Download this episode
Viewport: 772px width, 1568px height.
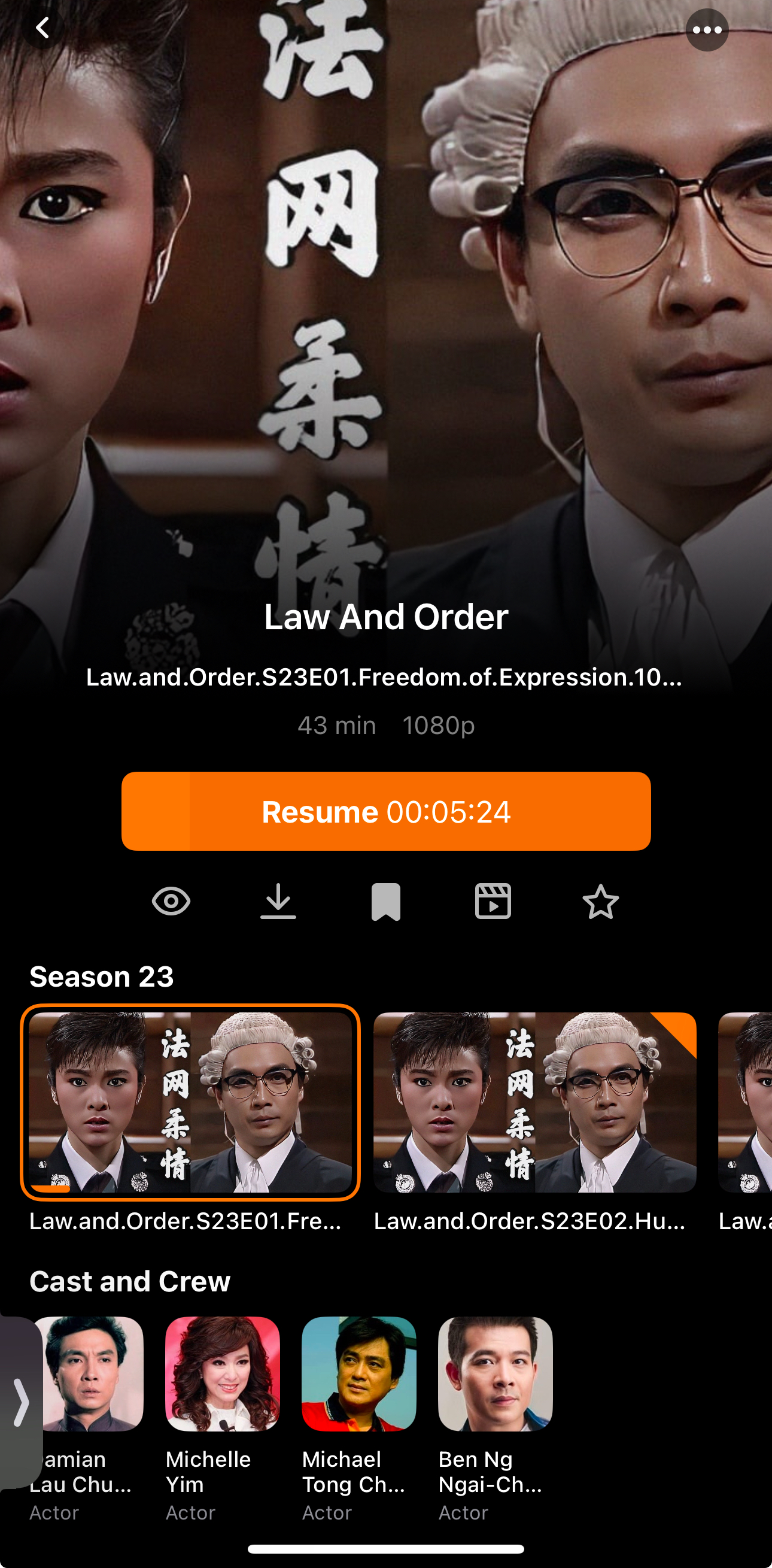coord(278,901)
